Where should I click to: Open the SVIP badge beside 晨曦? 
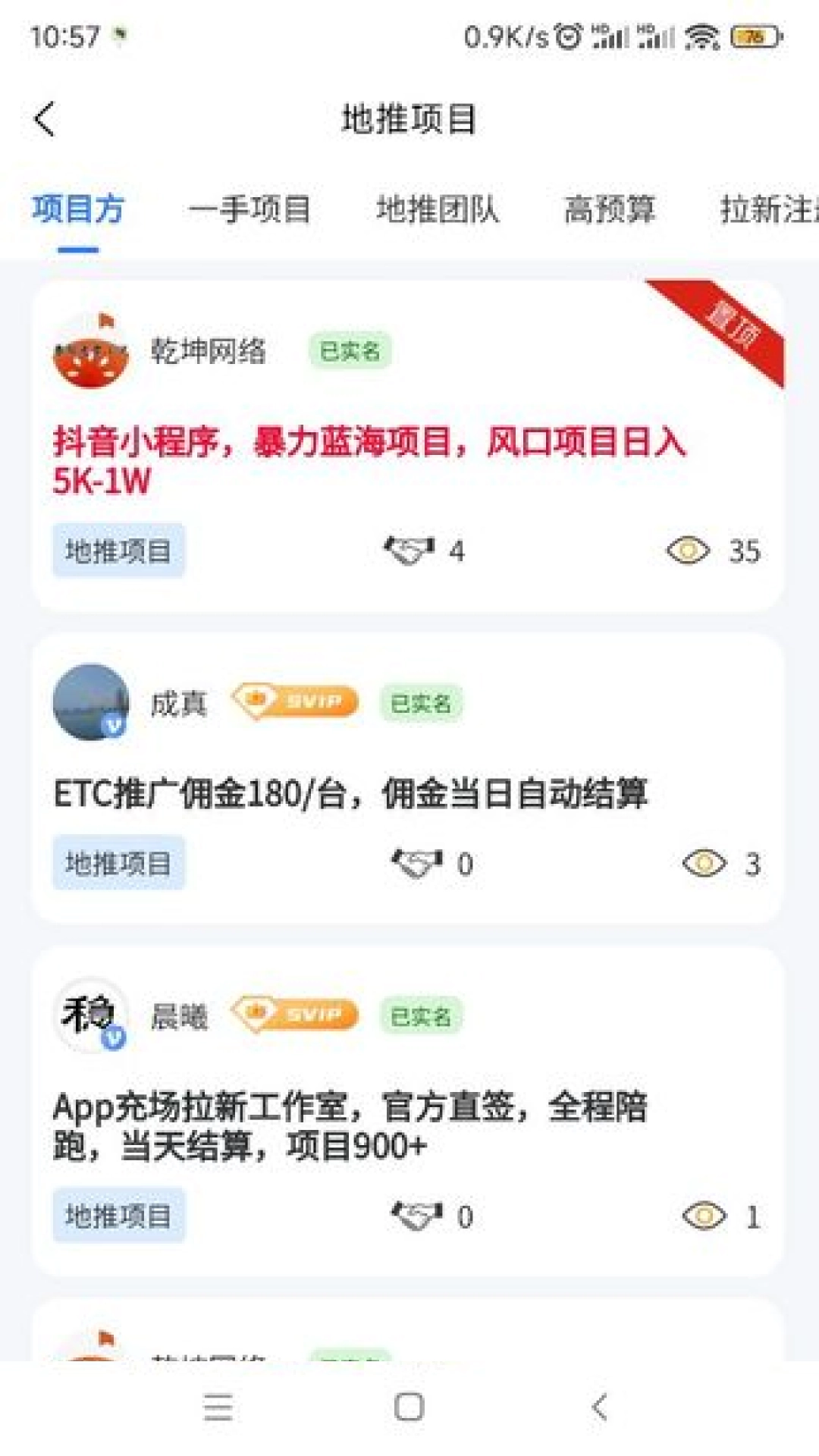pos(298,1014)
